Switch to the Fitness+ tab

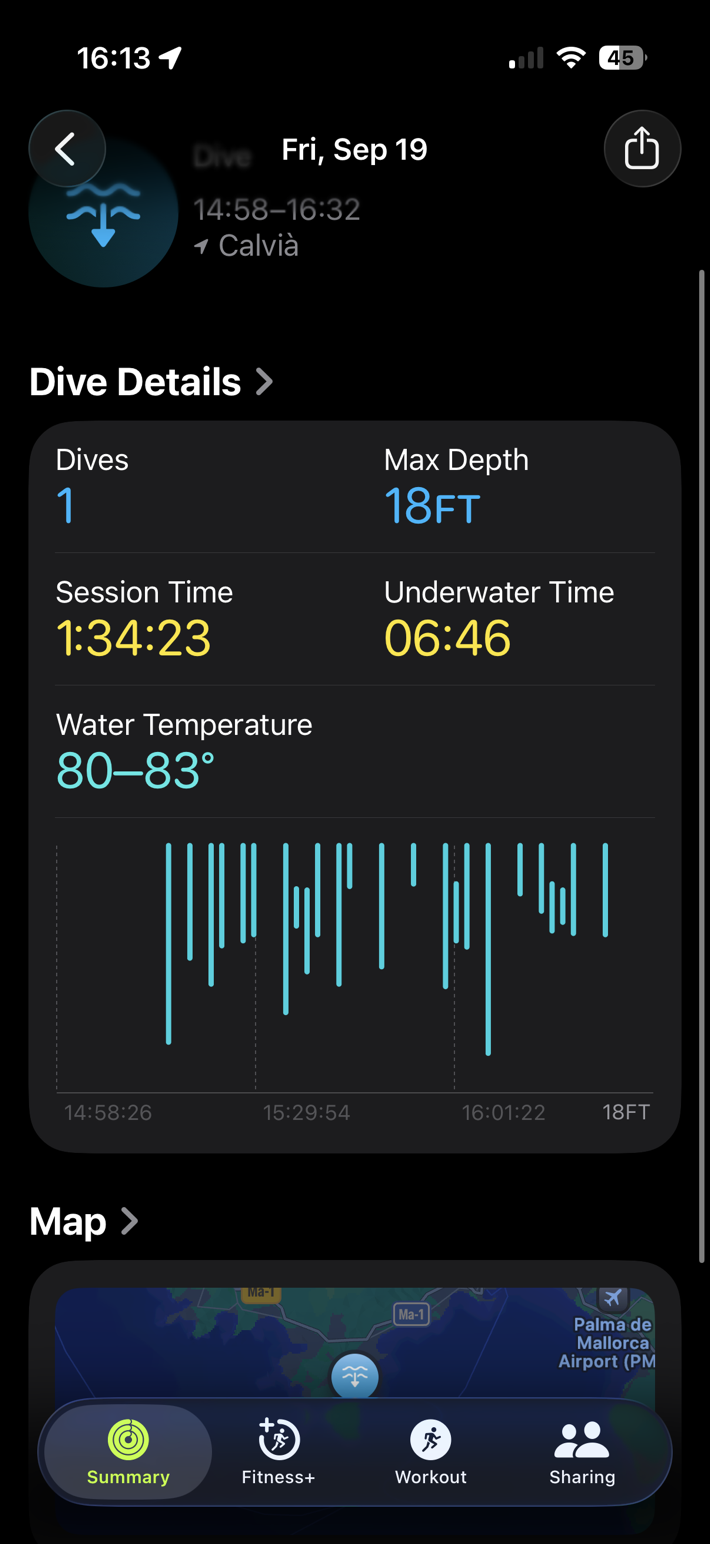(x=278, y=1452)
